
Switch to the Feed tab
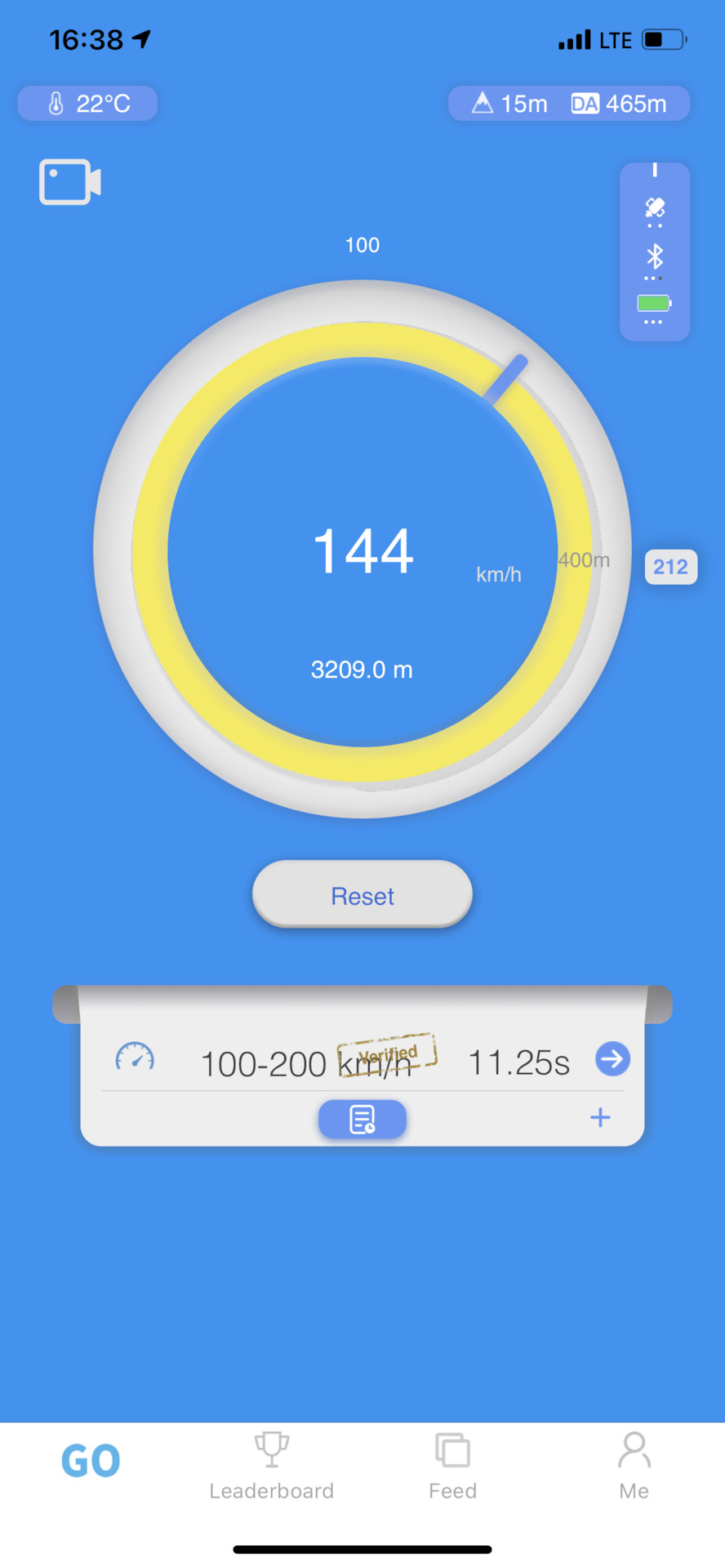452,1467
